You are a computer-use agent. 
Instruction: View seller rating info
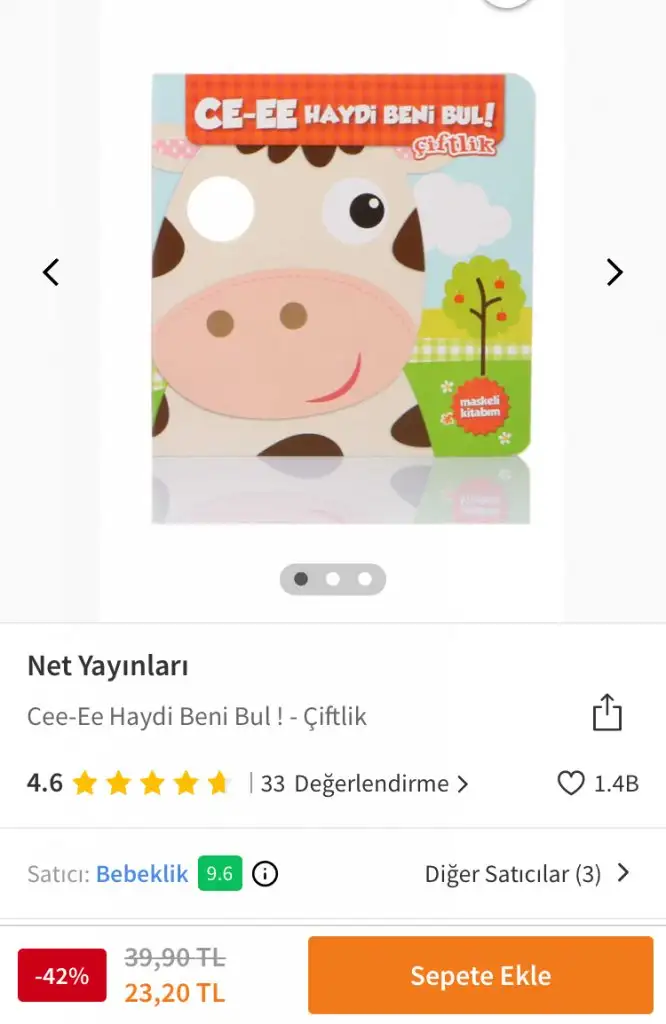[265, 874]
